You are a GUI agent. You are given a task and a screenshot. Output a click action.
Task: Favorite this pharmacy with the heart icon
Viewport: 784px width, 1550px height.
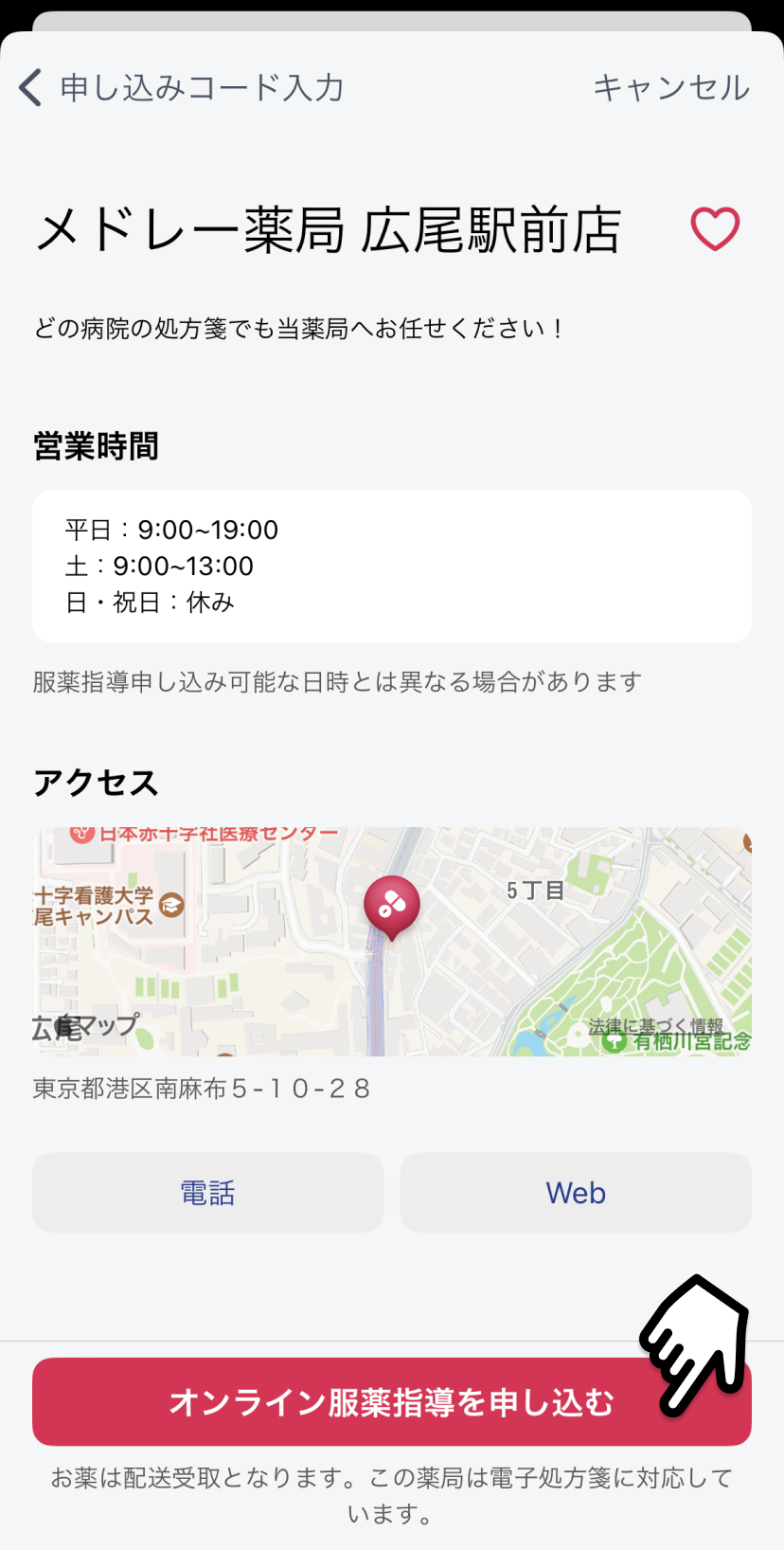click(x=715, y=229)
